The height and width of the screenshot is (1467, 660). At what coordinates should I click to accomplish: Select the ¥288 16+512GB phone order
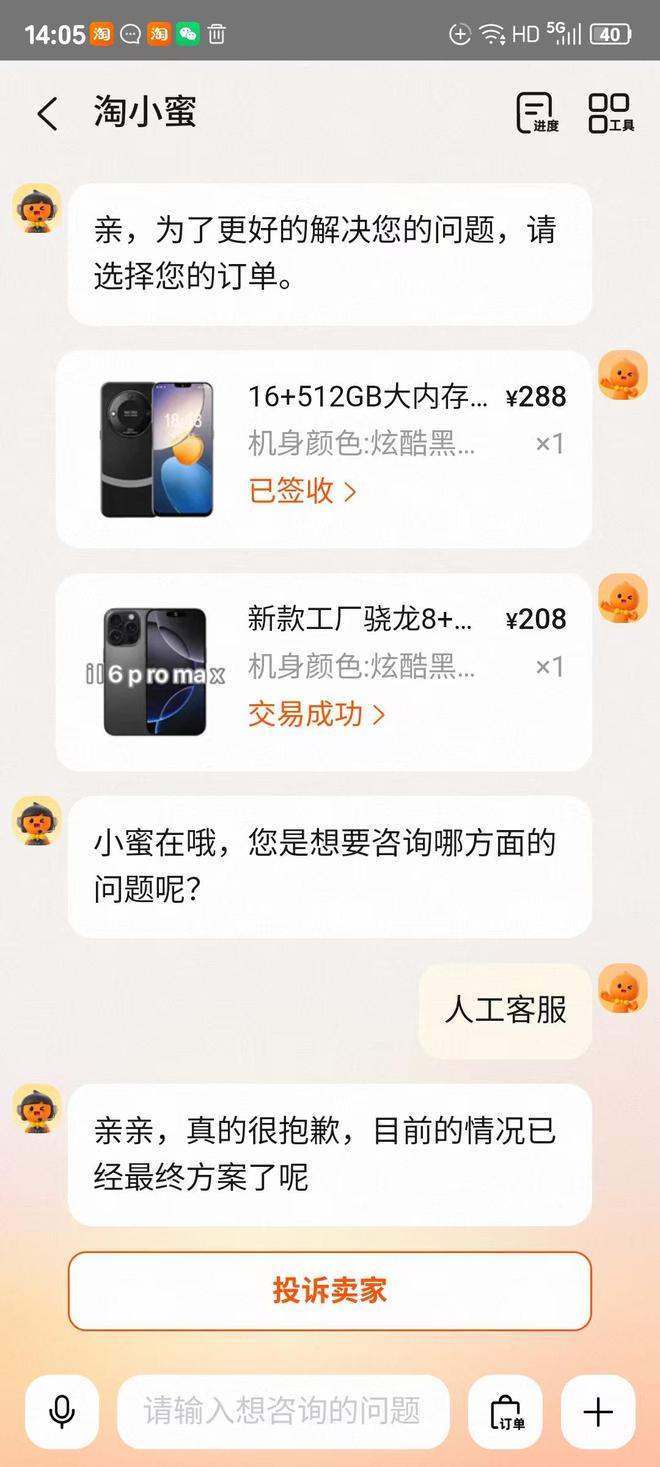click(x=323, y=448)
